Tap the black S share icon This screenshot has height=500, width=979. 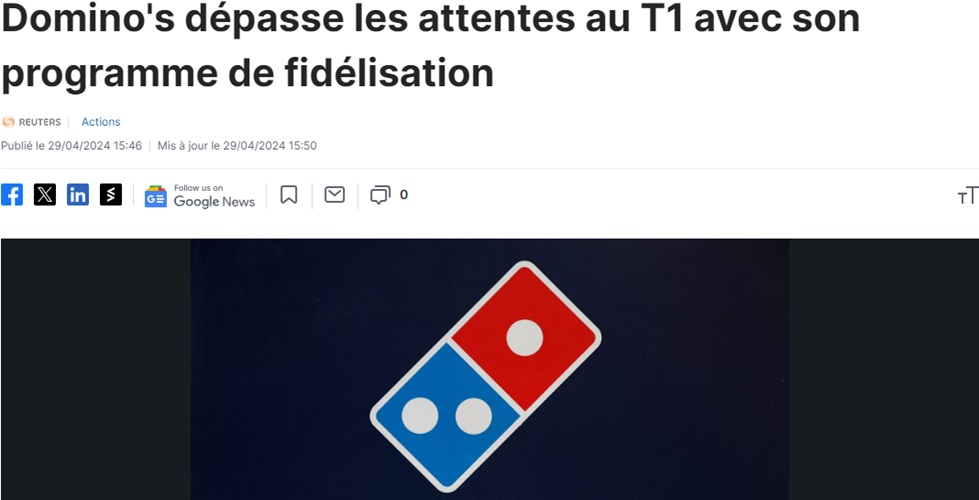click(111, 195)
